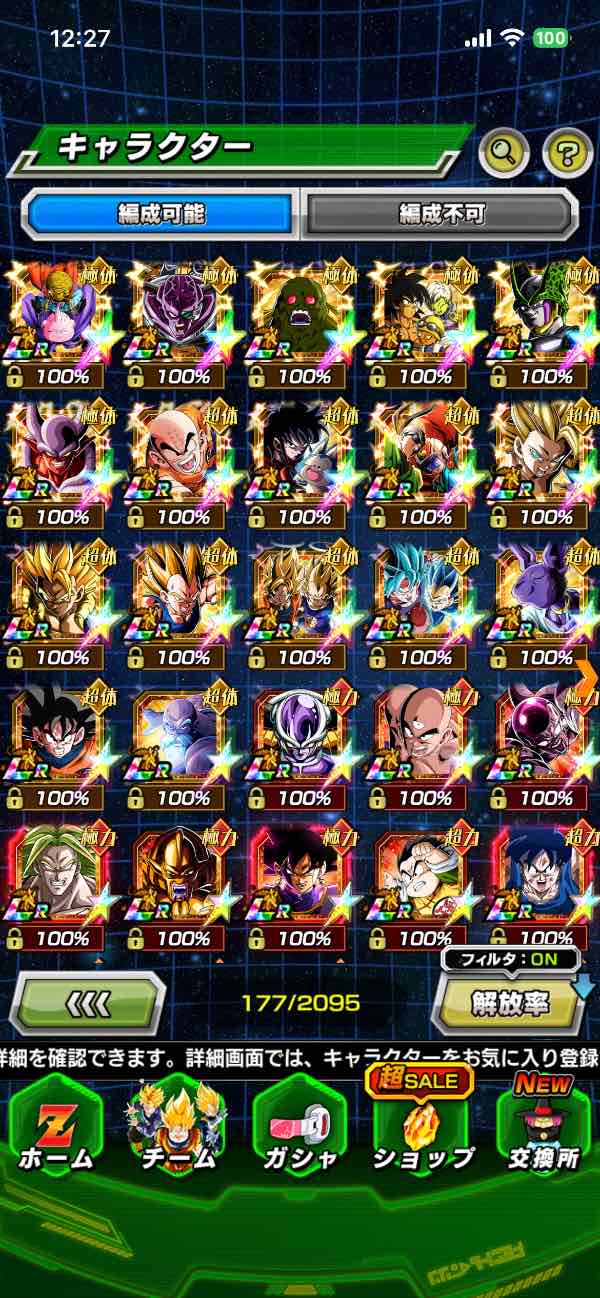Open the 解放率 sort button
The width and height of the screenshot is (600, 1298).
pos(508,1002)
